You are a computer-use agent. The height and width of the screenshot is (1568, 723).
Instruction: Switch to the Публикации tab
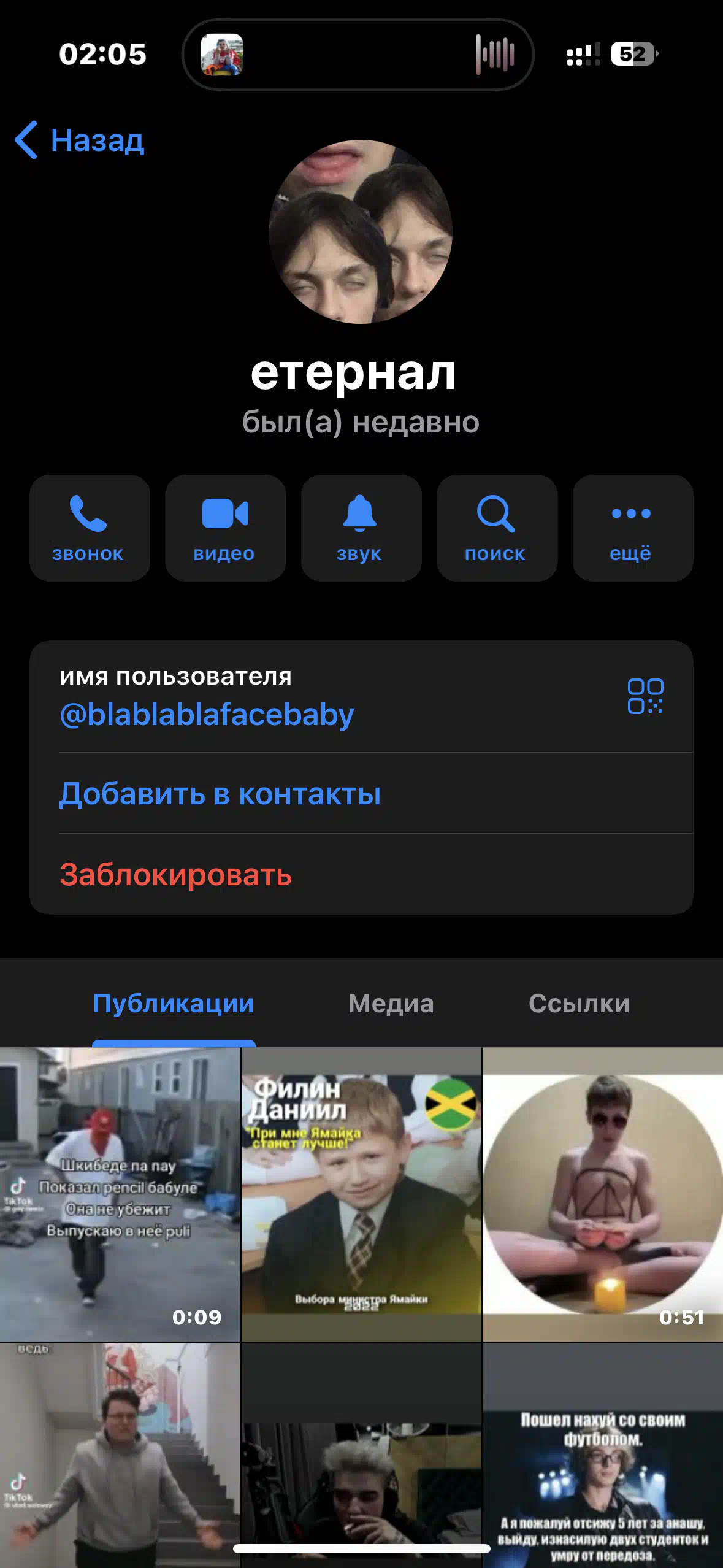pyautogui.click(x=174, y=1004)
